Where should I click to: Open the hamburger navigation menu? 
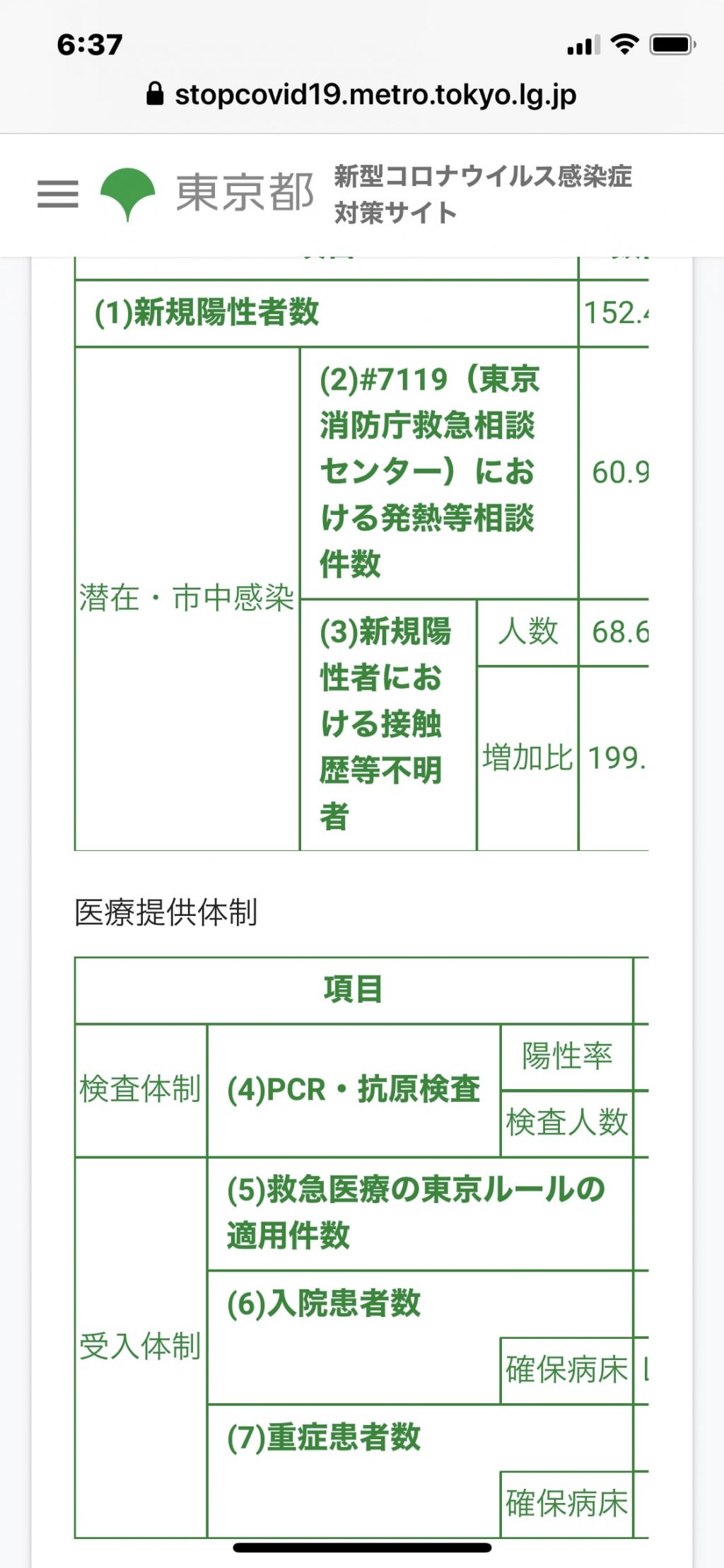click(58, 194)
